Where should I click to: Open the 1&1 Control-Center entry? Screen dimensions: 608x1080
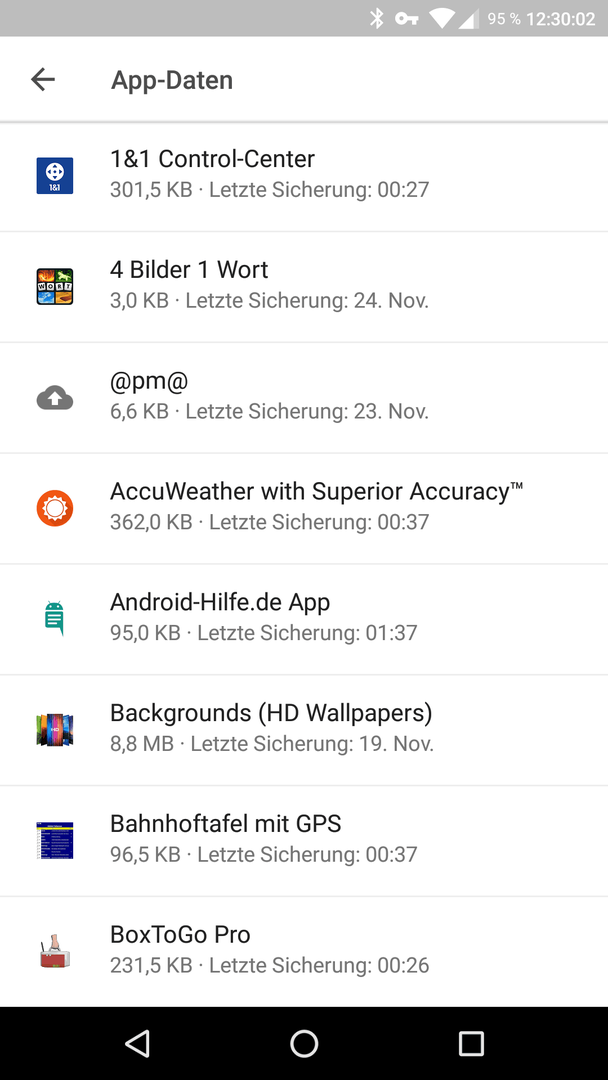point(304,176)
